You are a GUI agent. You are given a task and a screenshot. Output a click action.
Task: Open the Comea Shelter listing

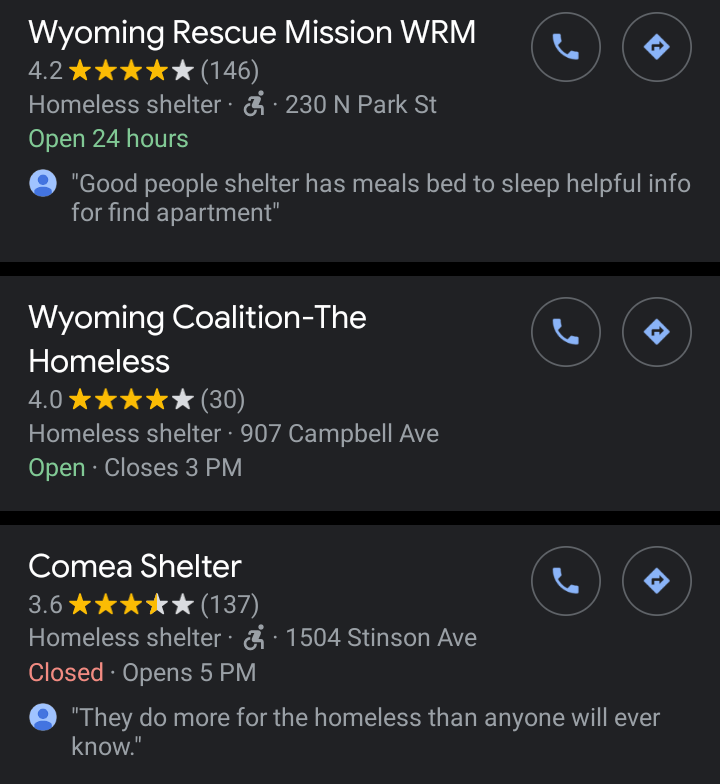pos(135,566)
